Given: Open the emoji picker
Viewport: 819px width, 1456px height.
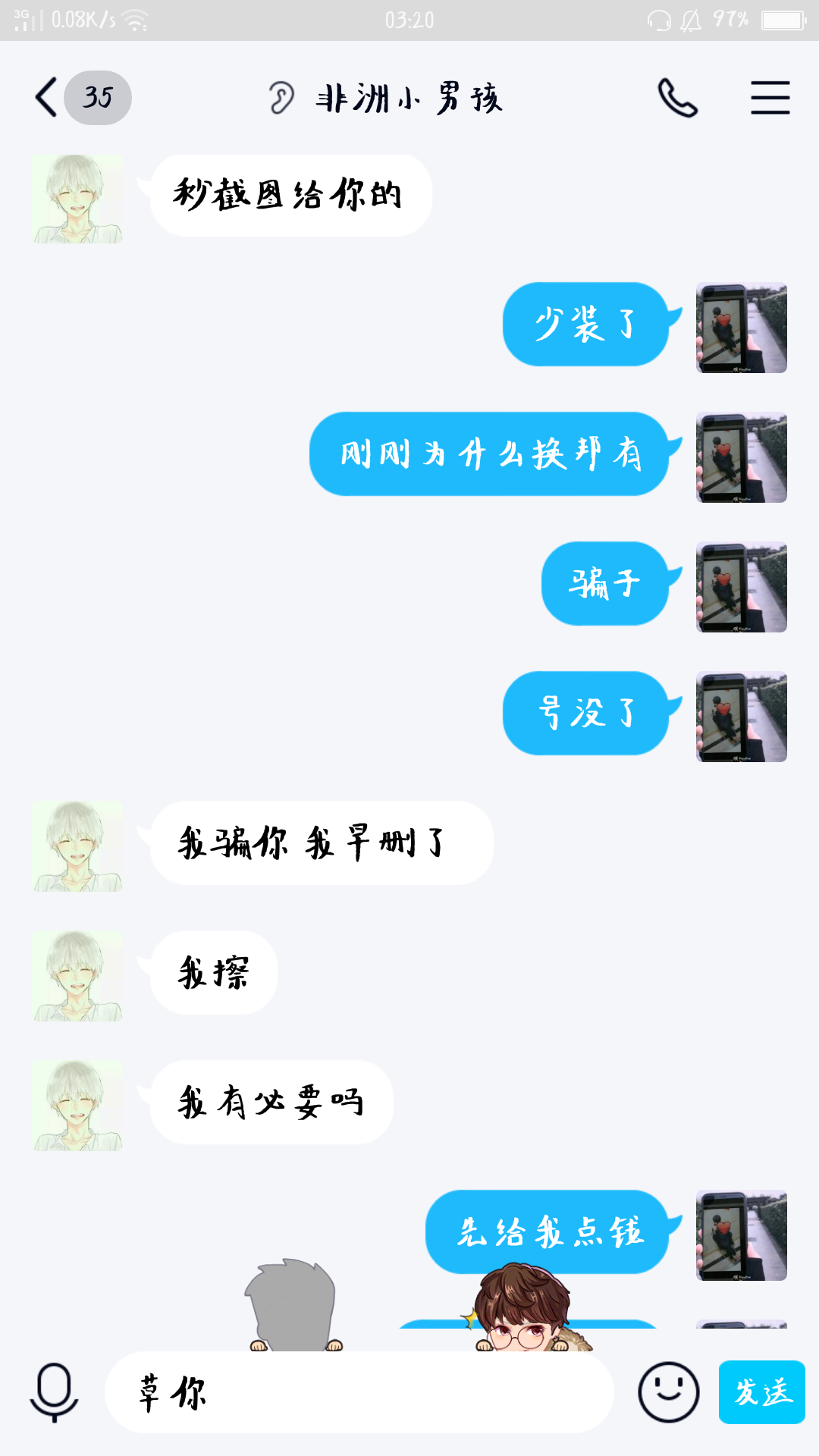Looking at the screenshot, I should 668,1392.
